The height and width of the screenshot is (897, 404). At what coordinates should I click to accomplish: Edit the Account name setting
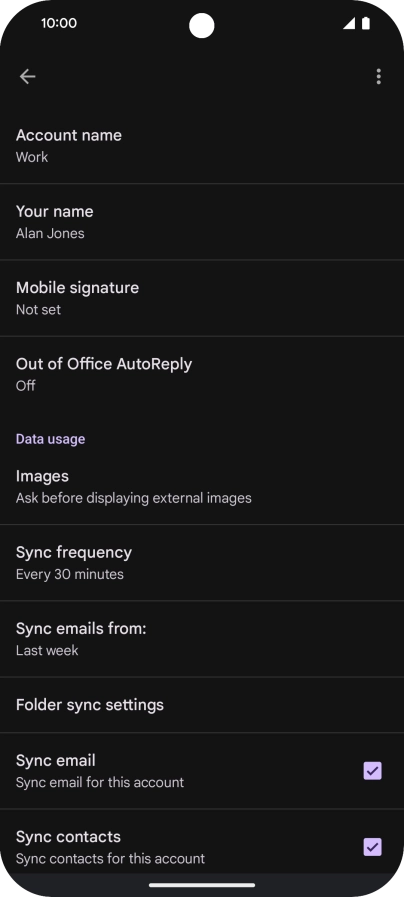click(202, 146)
